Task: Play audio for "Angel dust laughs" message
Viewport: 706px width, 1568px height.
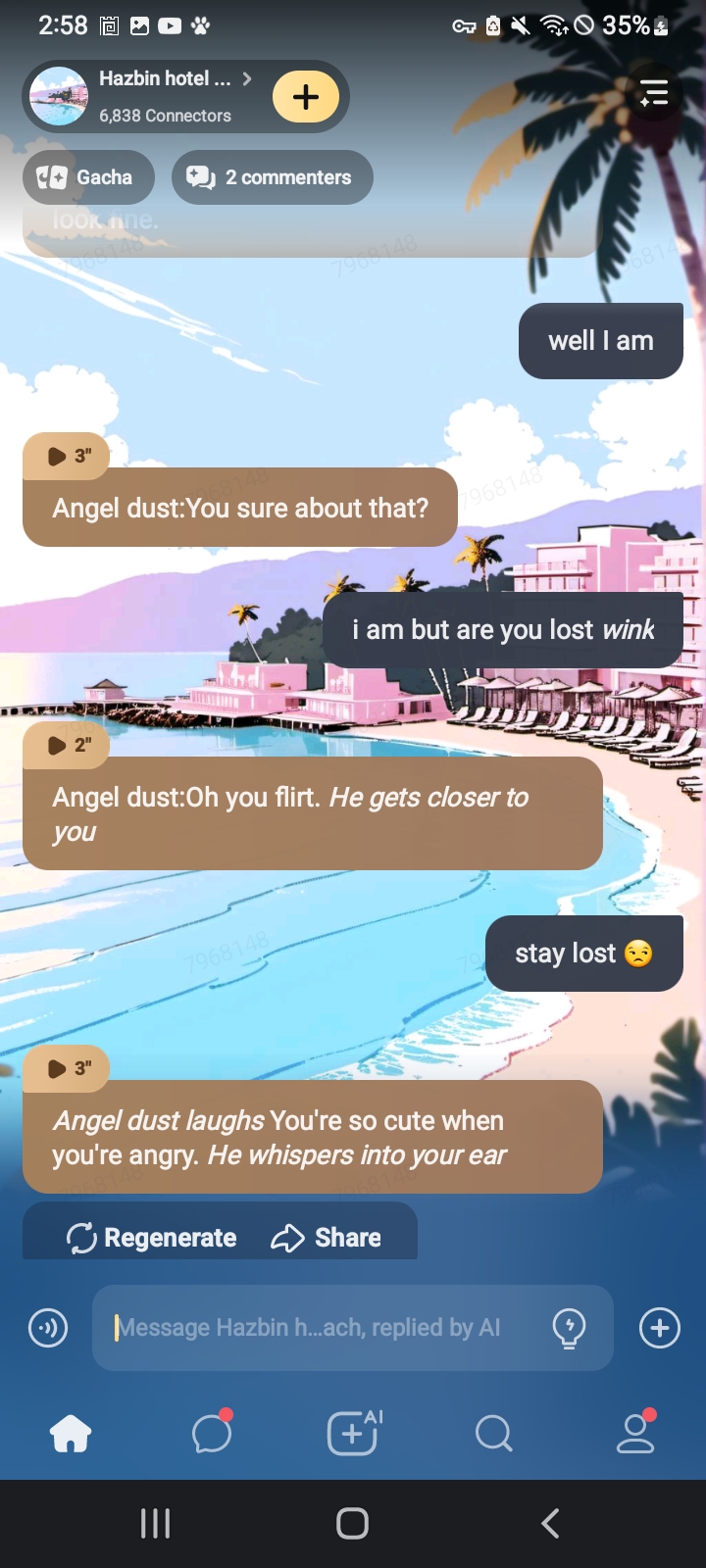Action: pyautogui.click(x=67, y=1068)
